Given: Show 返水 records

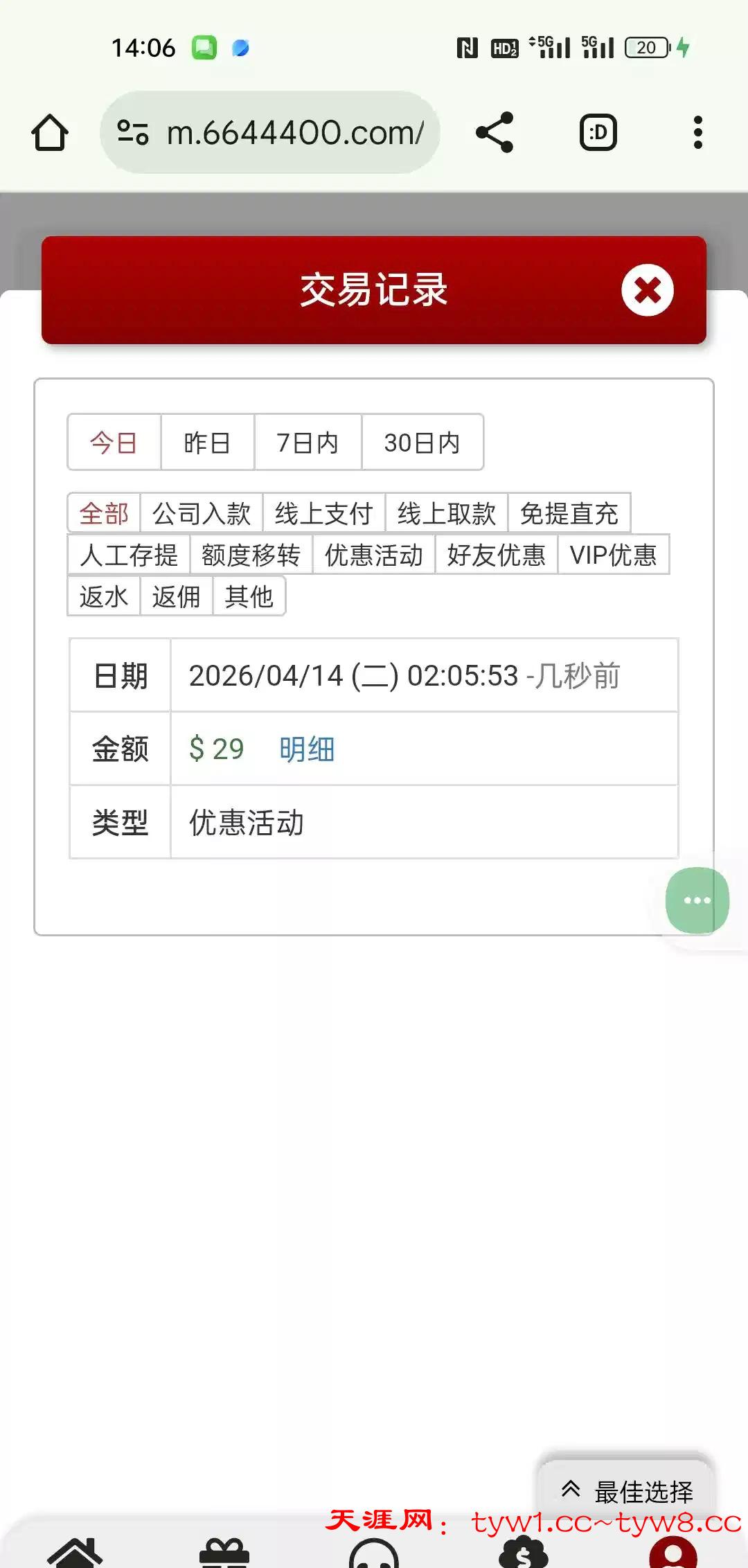Looking at the screenshot, I should 104,596.
